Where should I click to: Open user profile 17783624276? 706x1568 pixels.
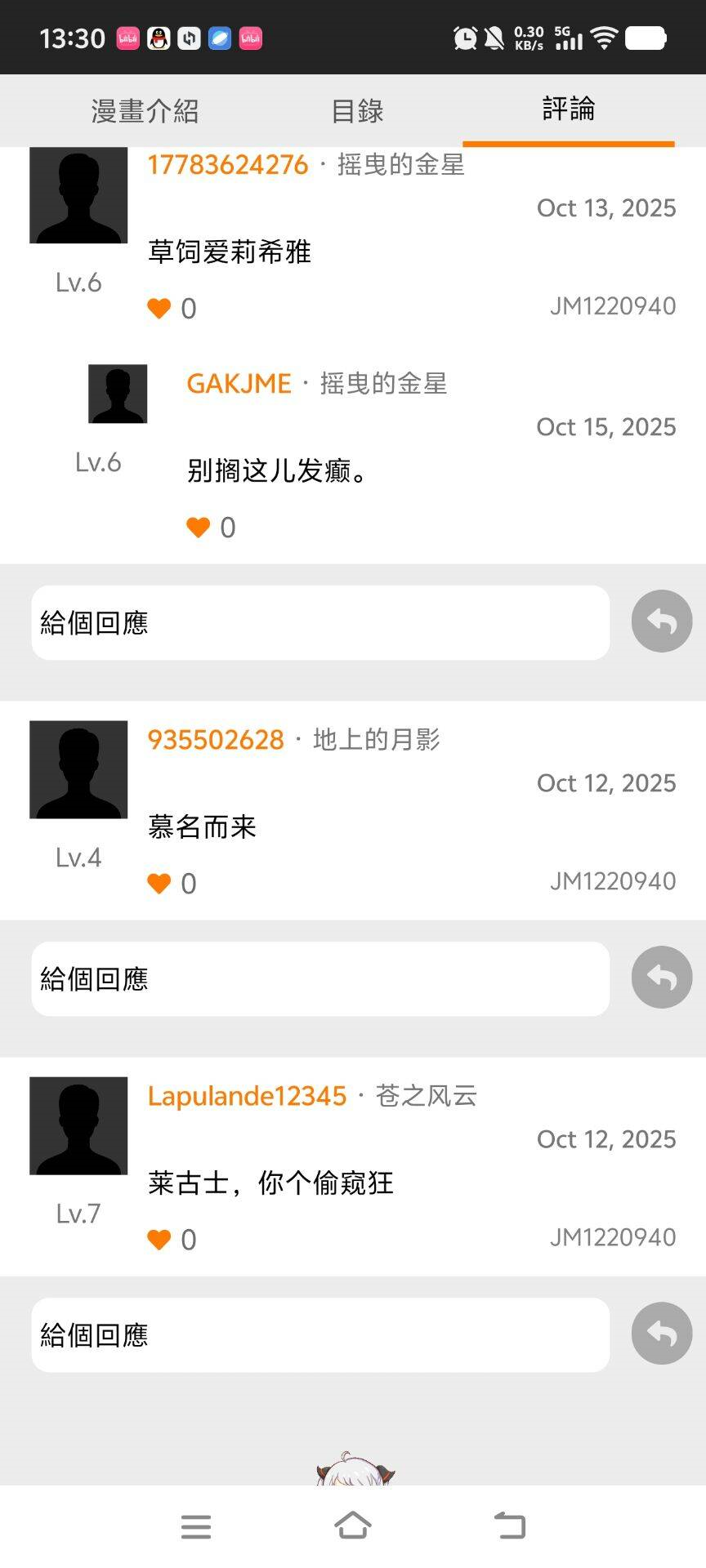(227, 165)
